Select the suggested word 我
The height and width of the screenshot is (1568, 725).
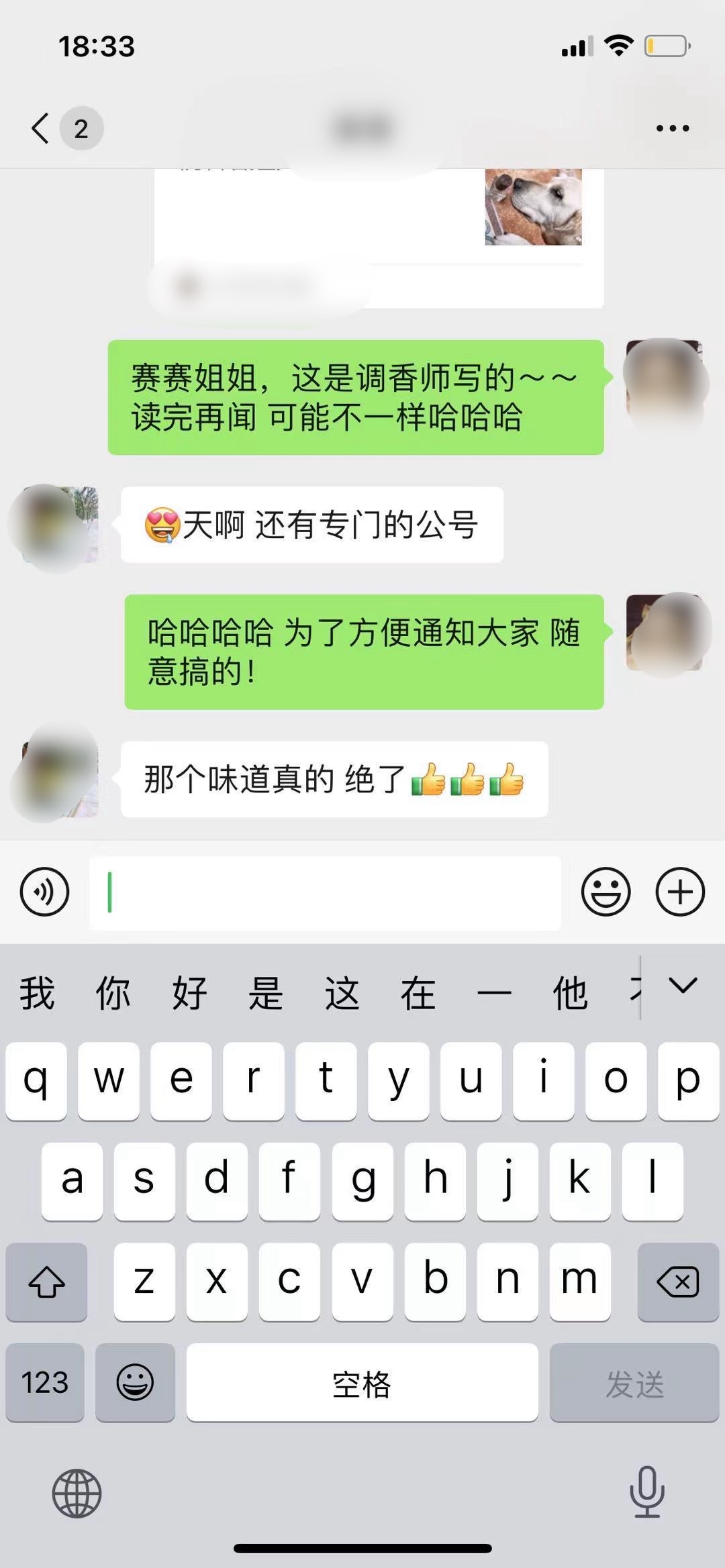click(x=37, y=992)
